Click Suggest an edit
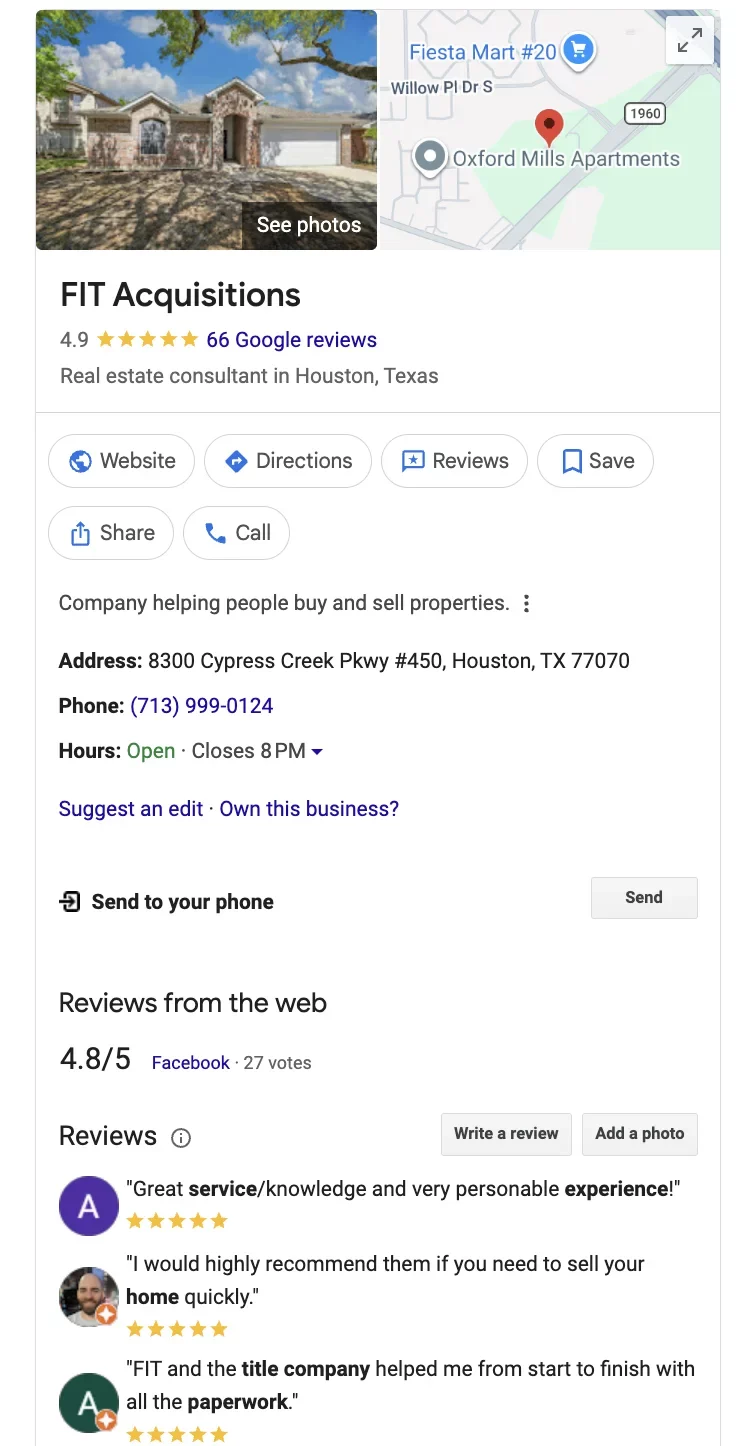This screenshot has width=756, height=1446. [130, 808]
